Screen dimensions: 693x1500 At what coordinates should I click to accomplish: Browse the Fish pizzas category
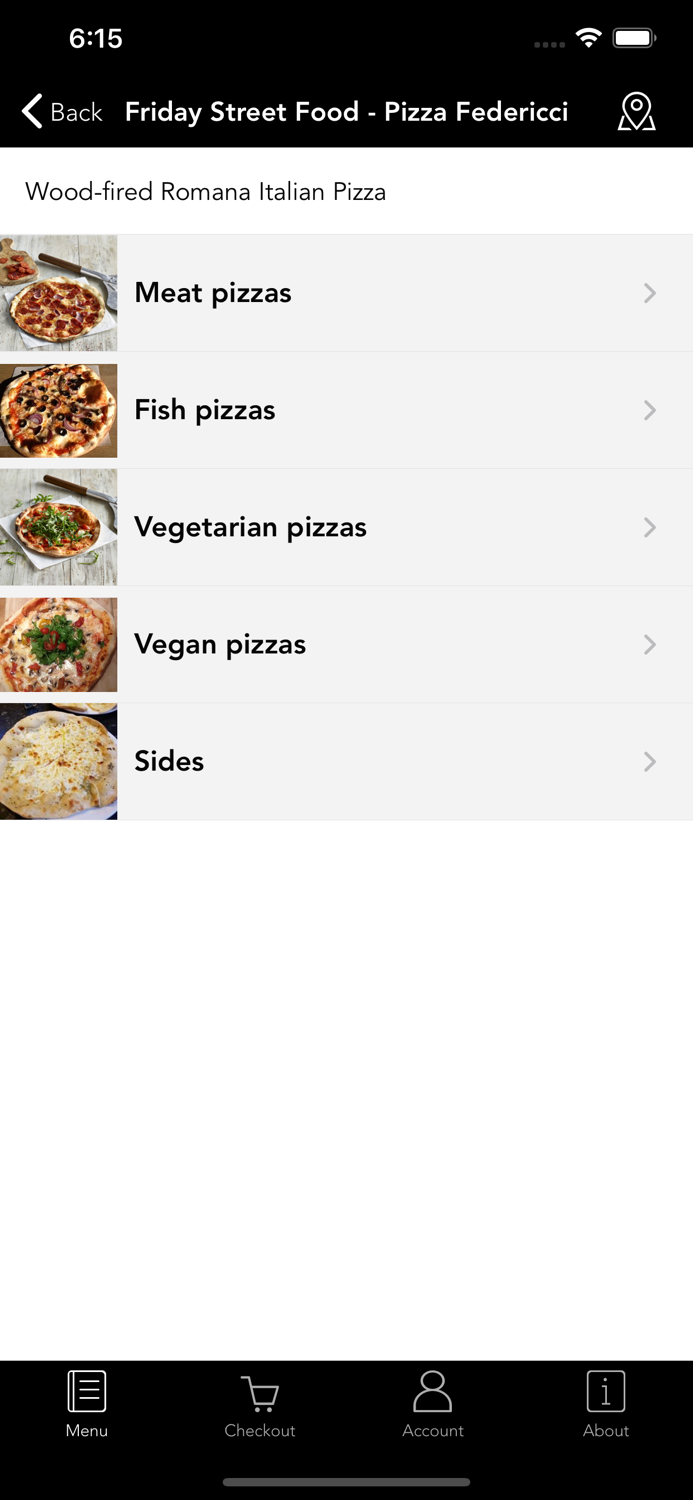pyautogui.click(x=346, y=410)
